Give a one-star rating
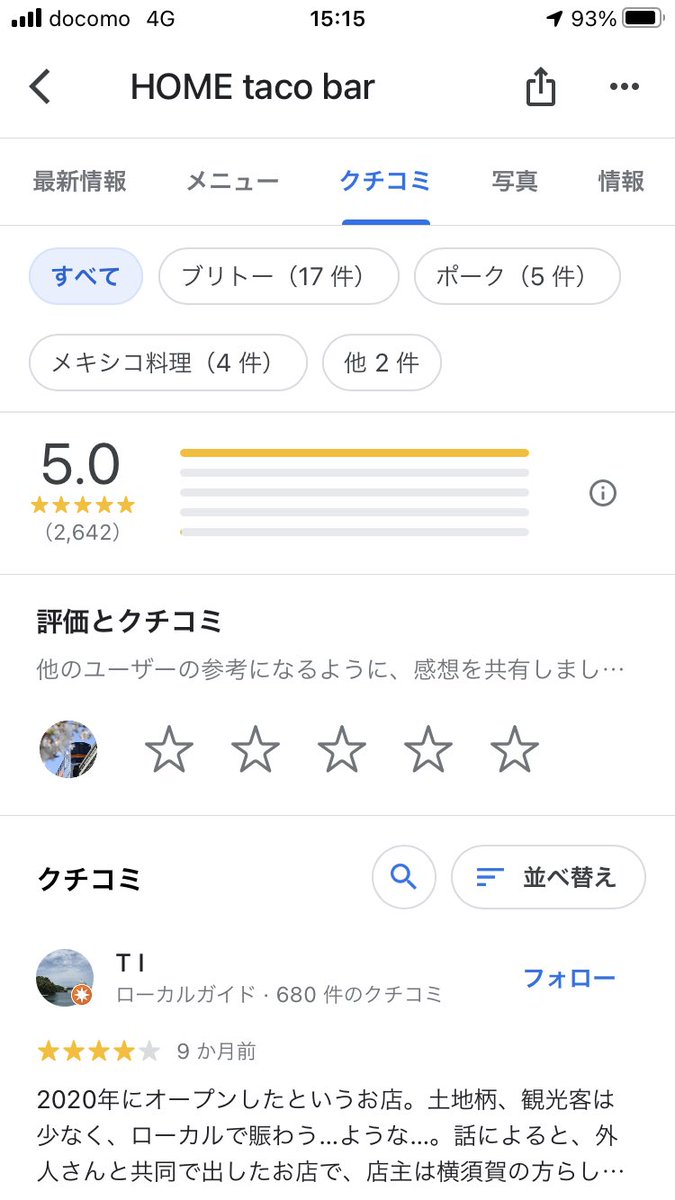The image size is (675, 1200). [169, 750]
